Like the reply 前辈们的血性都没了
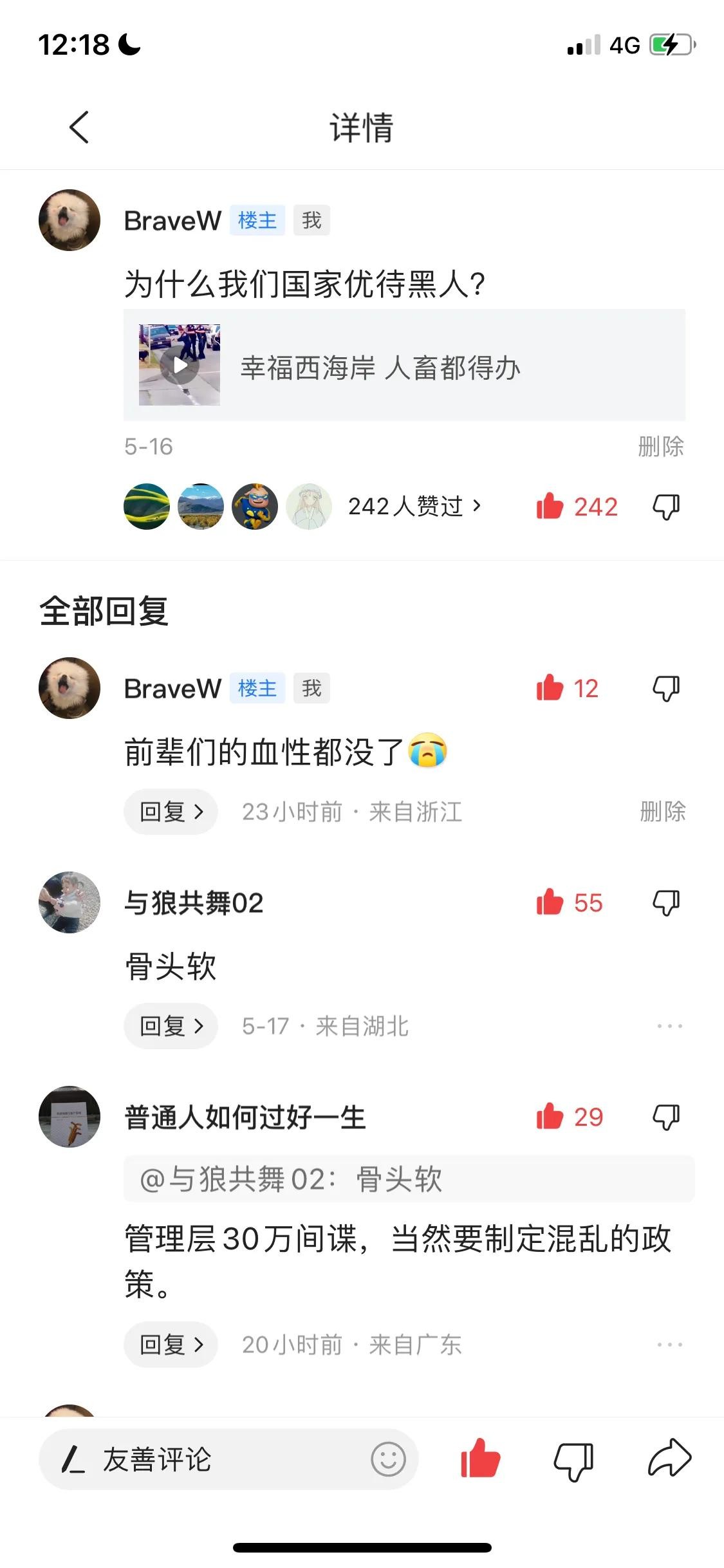 550,688
